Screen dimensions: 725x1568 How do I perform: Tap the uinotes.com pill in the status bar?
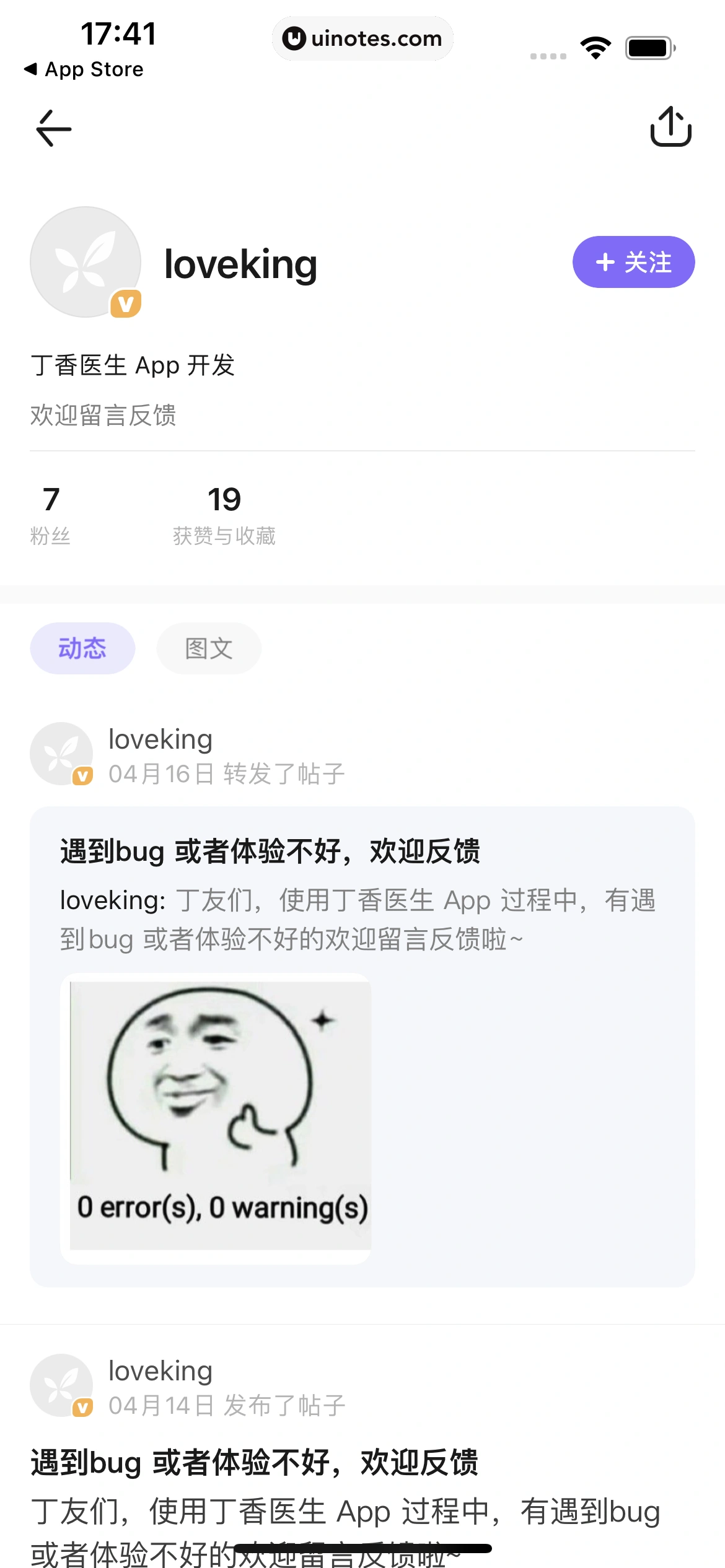pyautogui.click(x=362, y=38)
